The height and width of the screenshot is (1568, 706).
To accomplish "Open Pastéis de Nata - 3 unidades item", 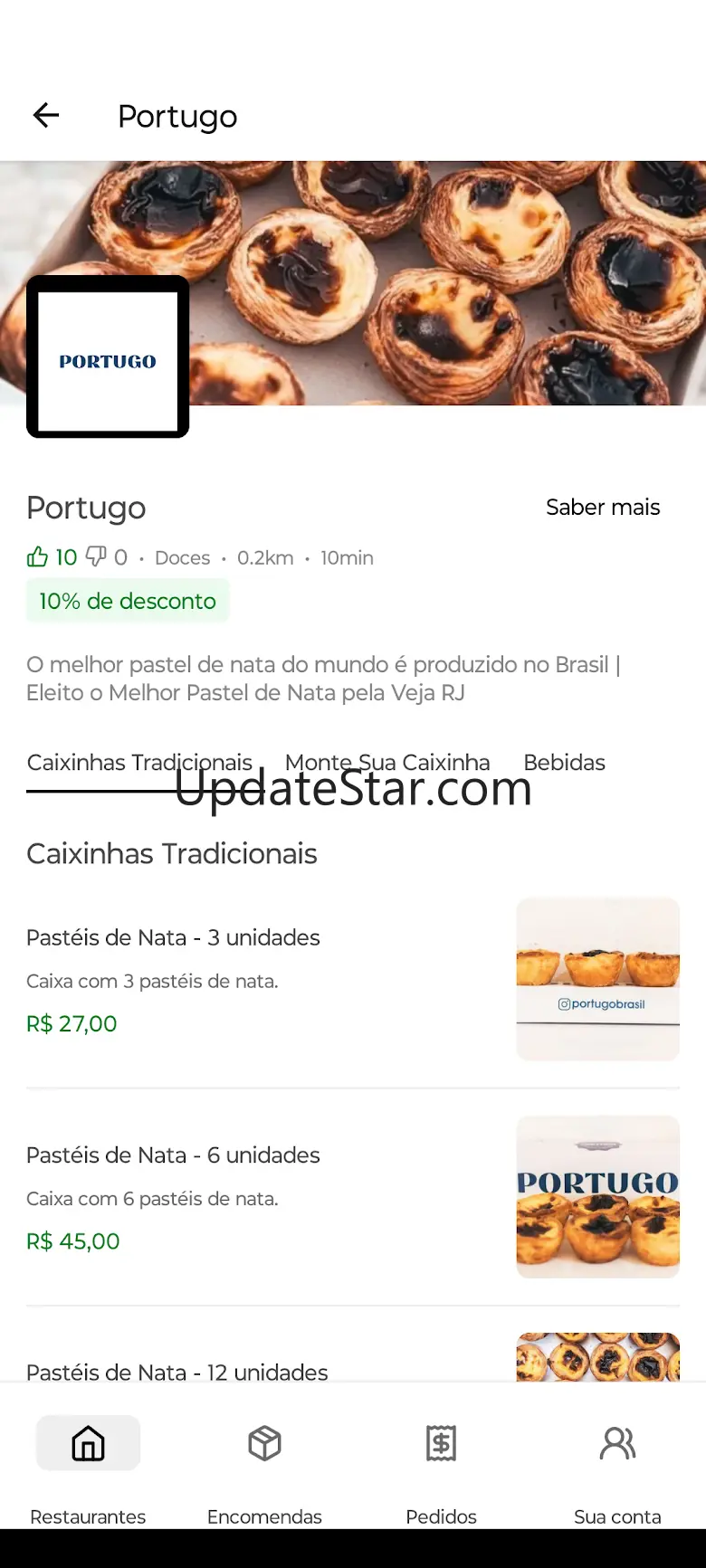I will point(173,938).
